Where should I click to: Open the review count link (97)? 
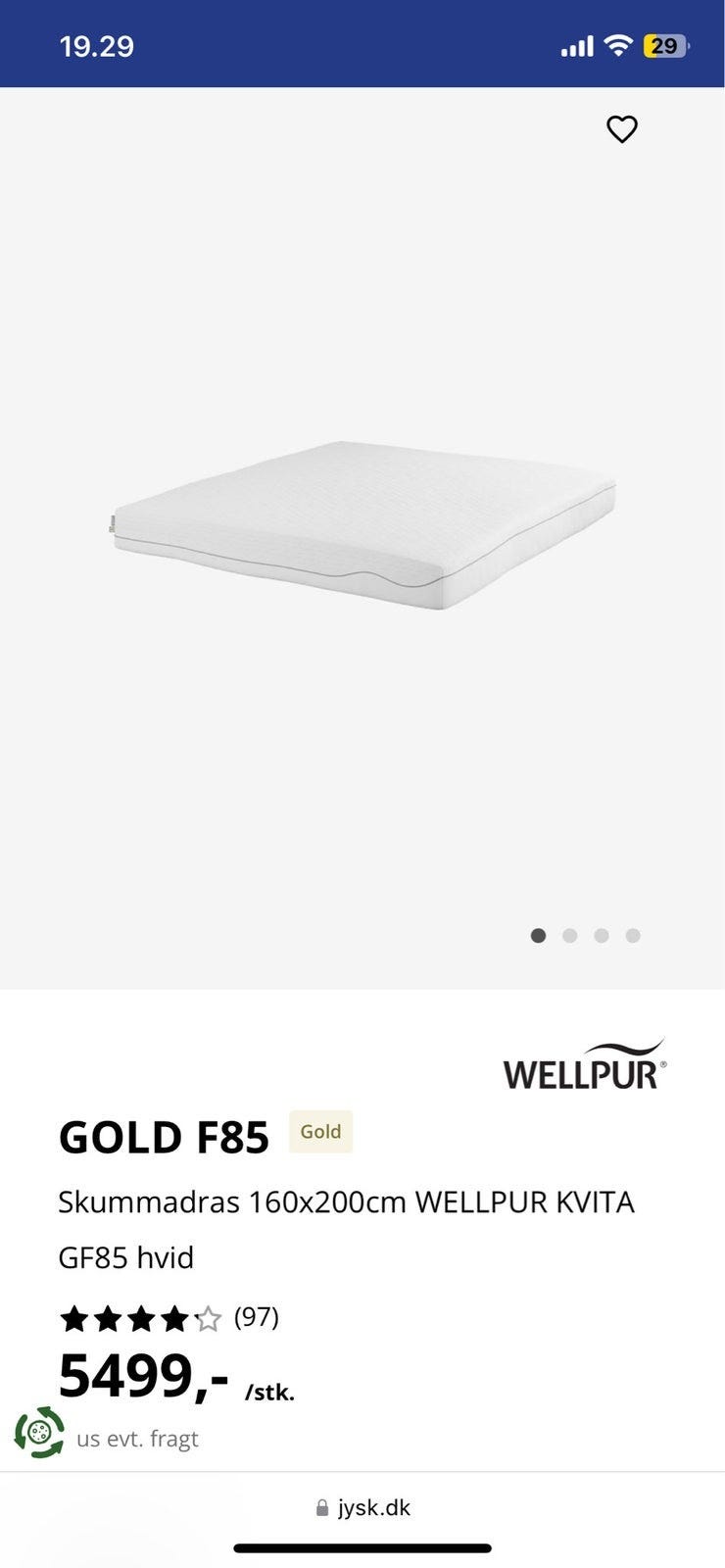256,1318
